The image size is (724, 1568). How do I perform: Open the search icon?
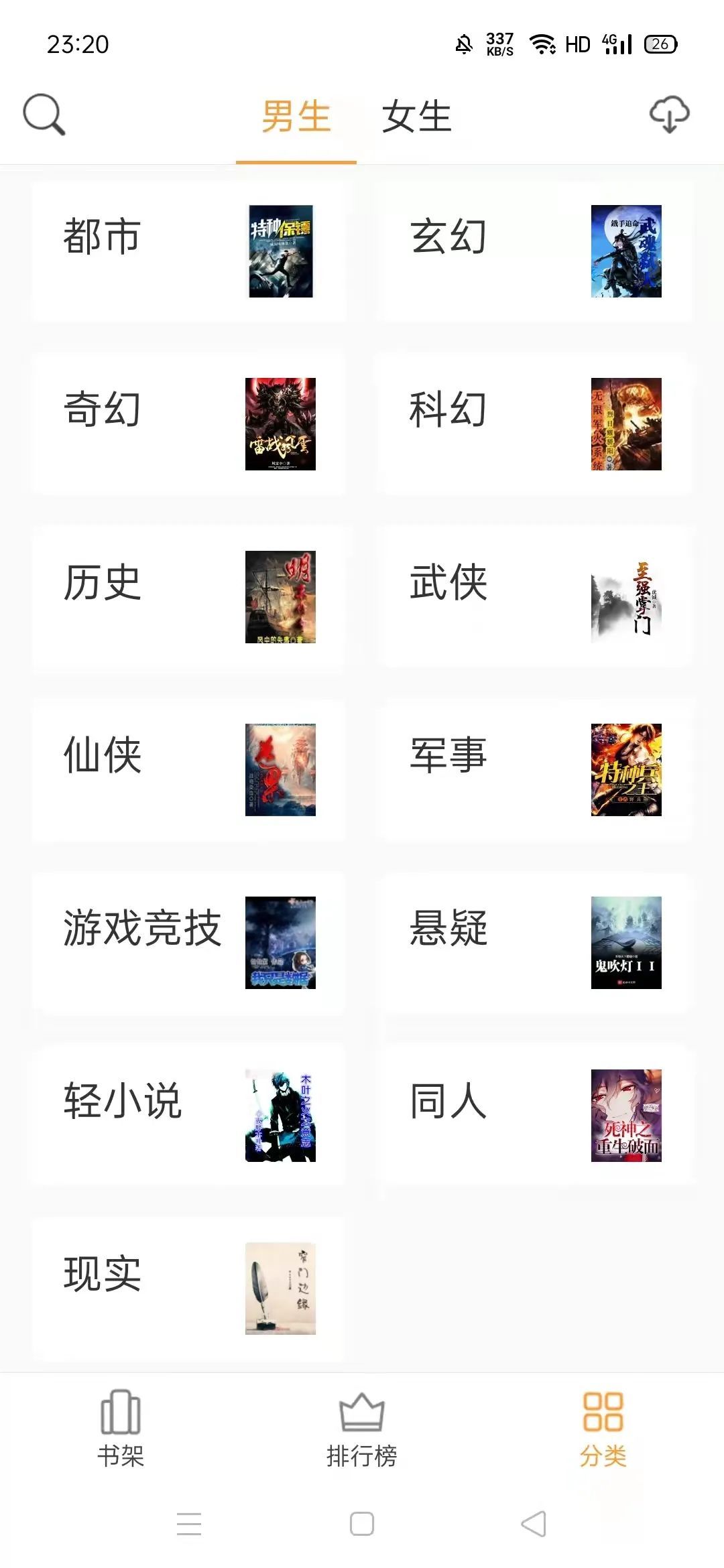(44, 115)
